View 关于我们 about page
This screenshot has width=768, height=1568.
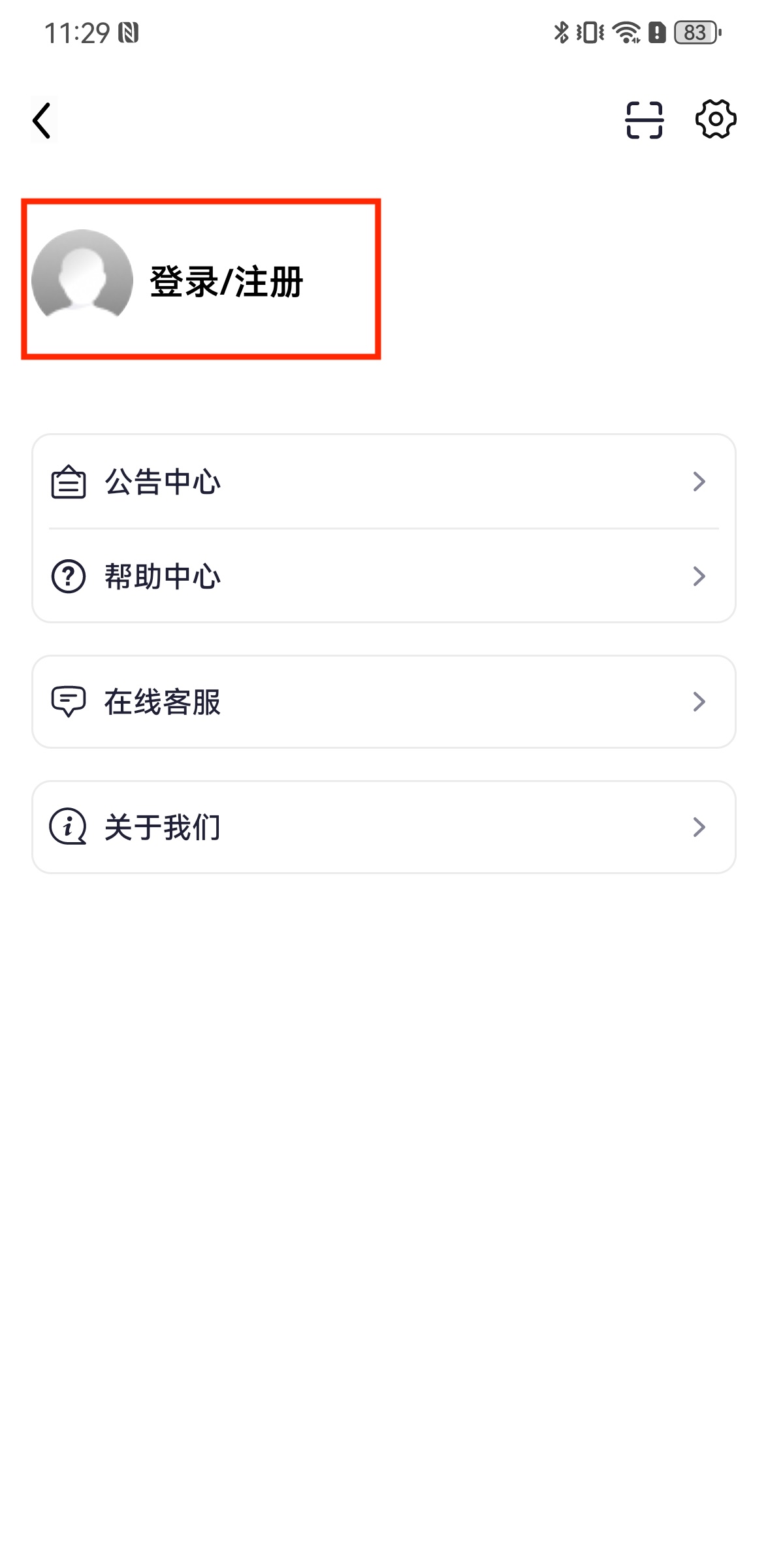point(383,827)
